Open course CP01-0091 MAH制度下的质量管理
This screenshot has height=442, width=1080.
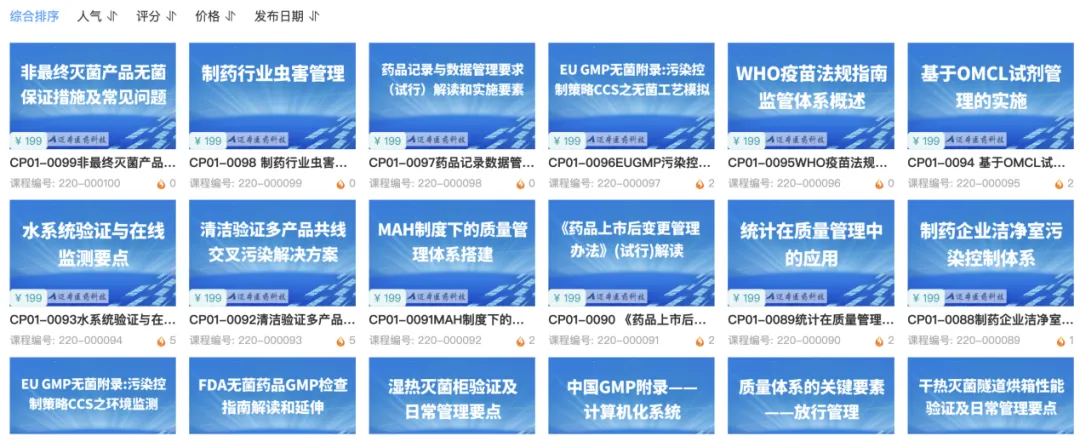click(x=452, y=252)
